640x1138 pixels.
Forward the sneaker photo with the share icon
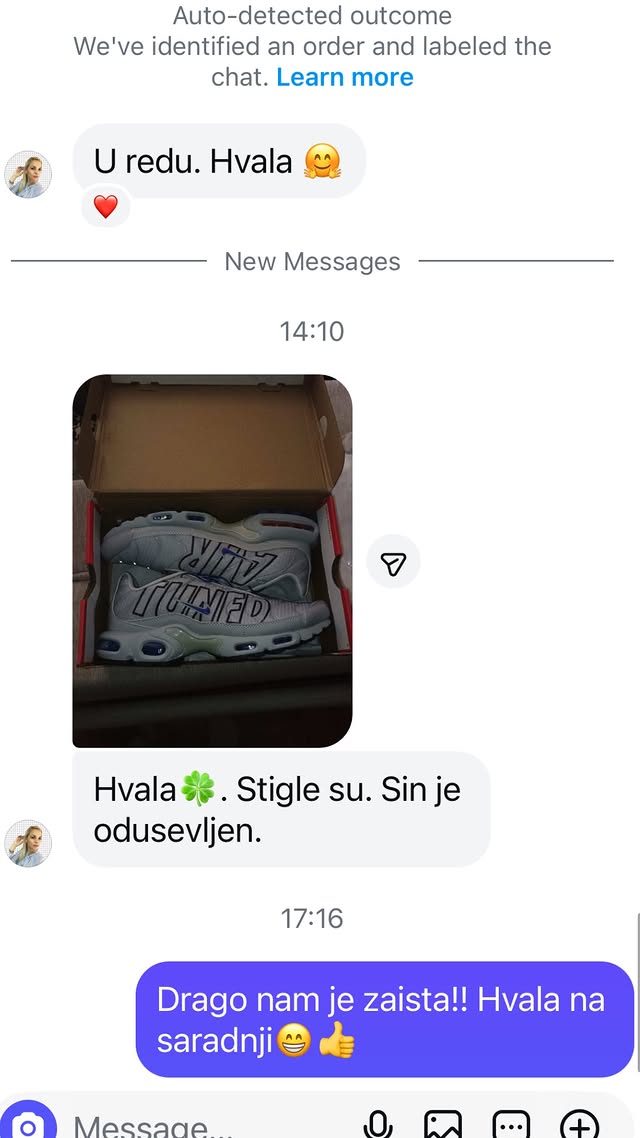point(393,564)
